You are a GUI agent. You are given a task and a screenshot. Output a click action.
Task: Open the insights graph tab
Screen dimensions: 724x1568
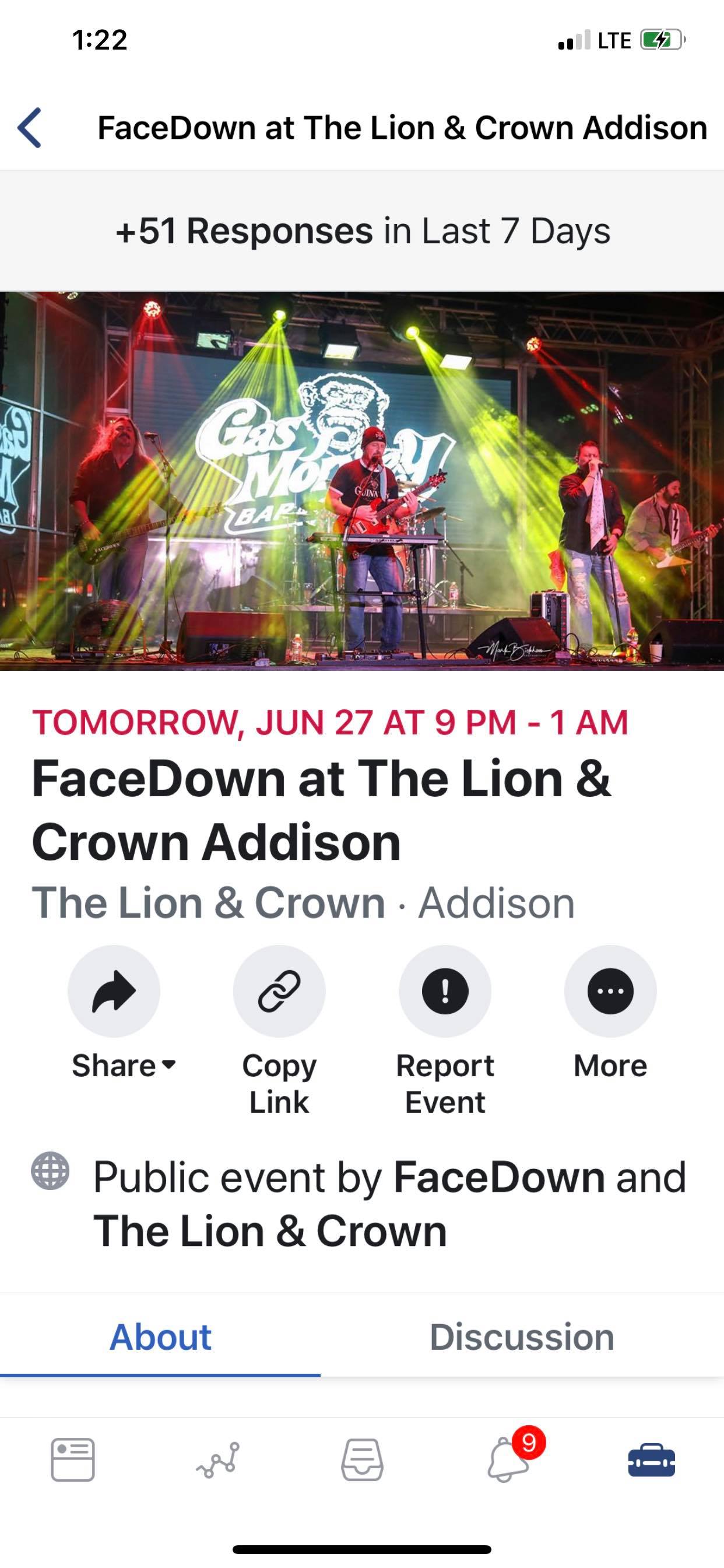[218, 1459]
